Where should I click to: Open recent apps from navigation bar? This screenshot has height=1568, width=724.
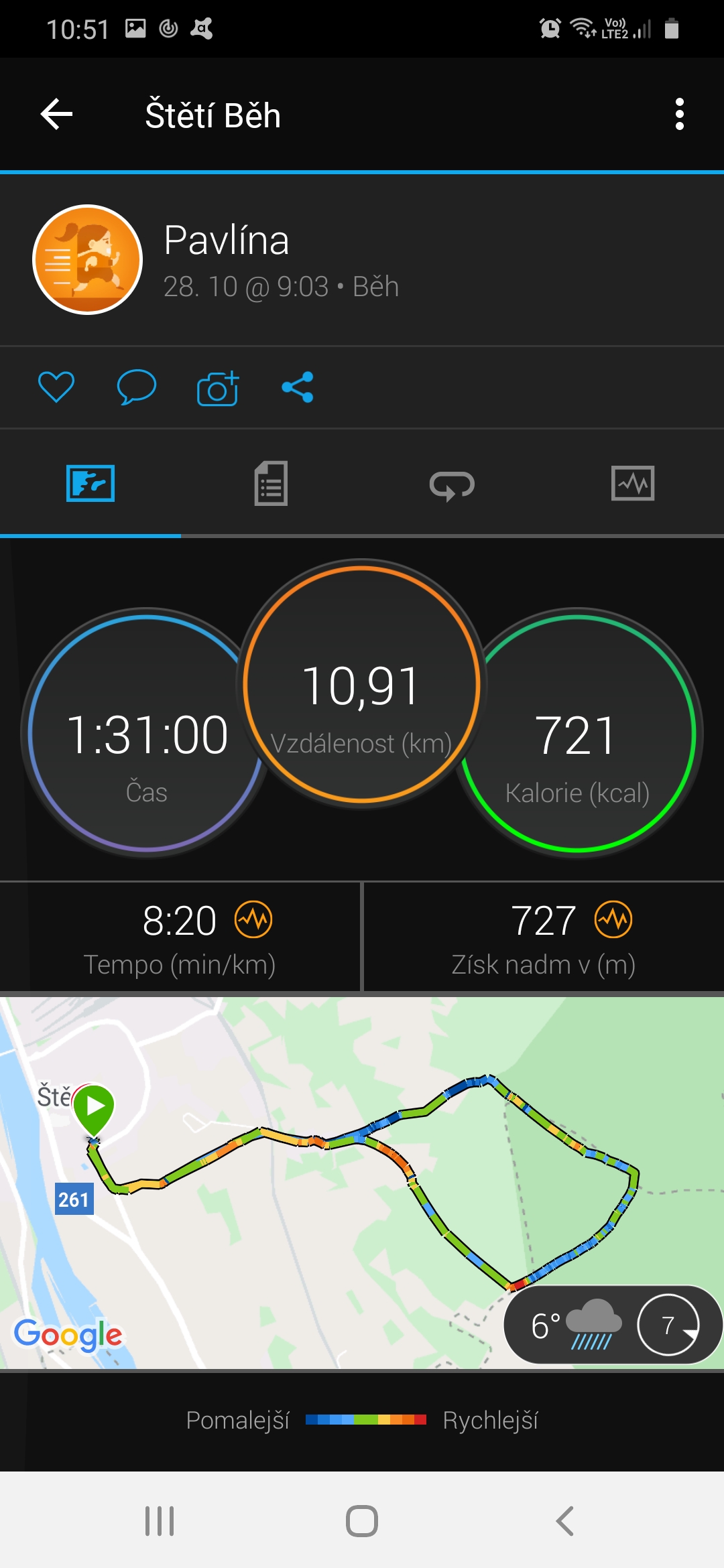pos(160,1521)
